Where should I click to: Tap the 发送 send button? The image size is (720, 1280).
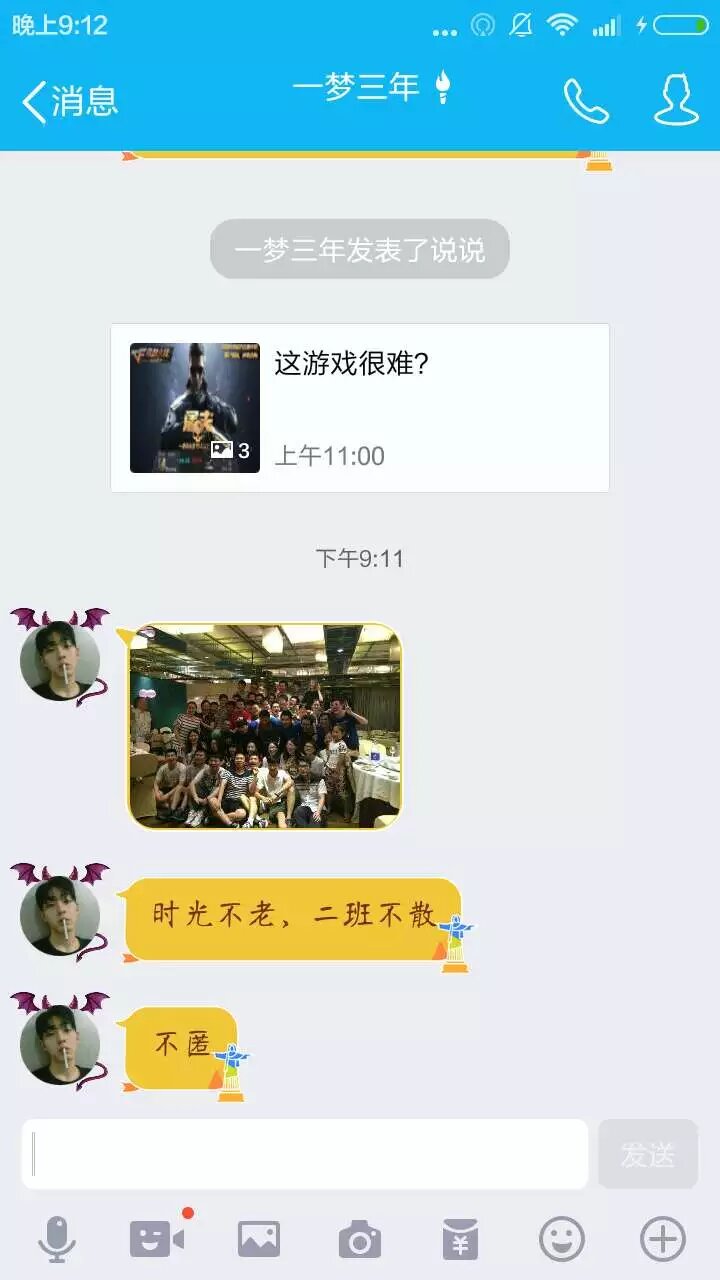[647, 1154]
